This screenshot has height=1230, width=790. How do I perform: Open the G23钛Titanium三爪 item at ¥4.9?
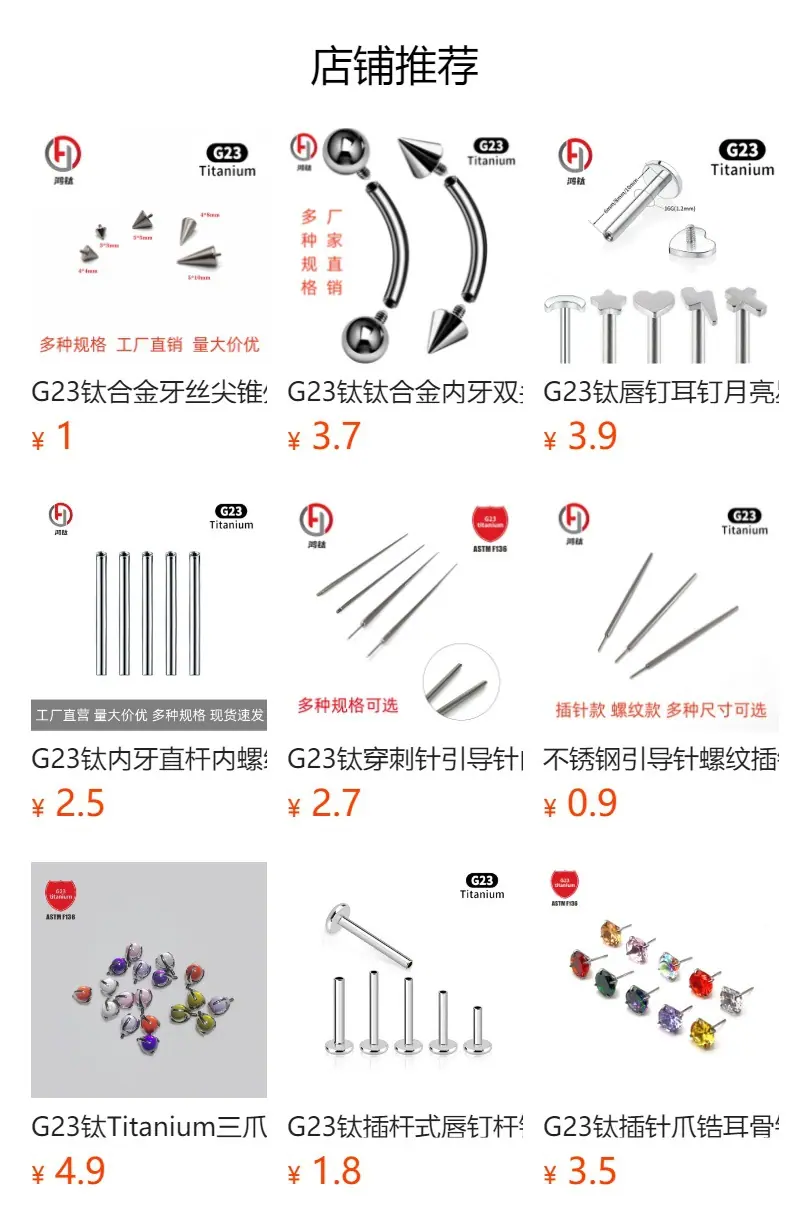coord(149,1026)
